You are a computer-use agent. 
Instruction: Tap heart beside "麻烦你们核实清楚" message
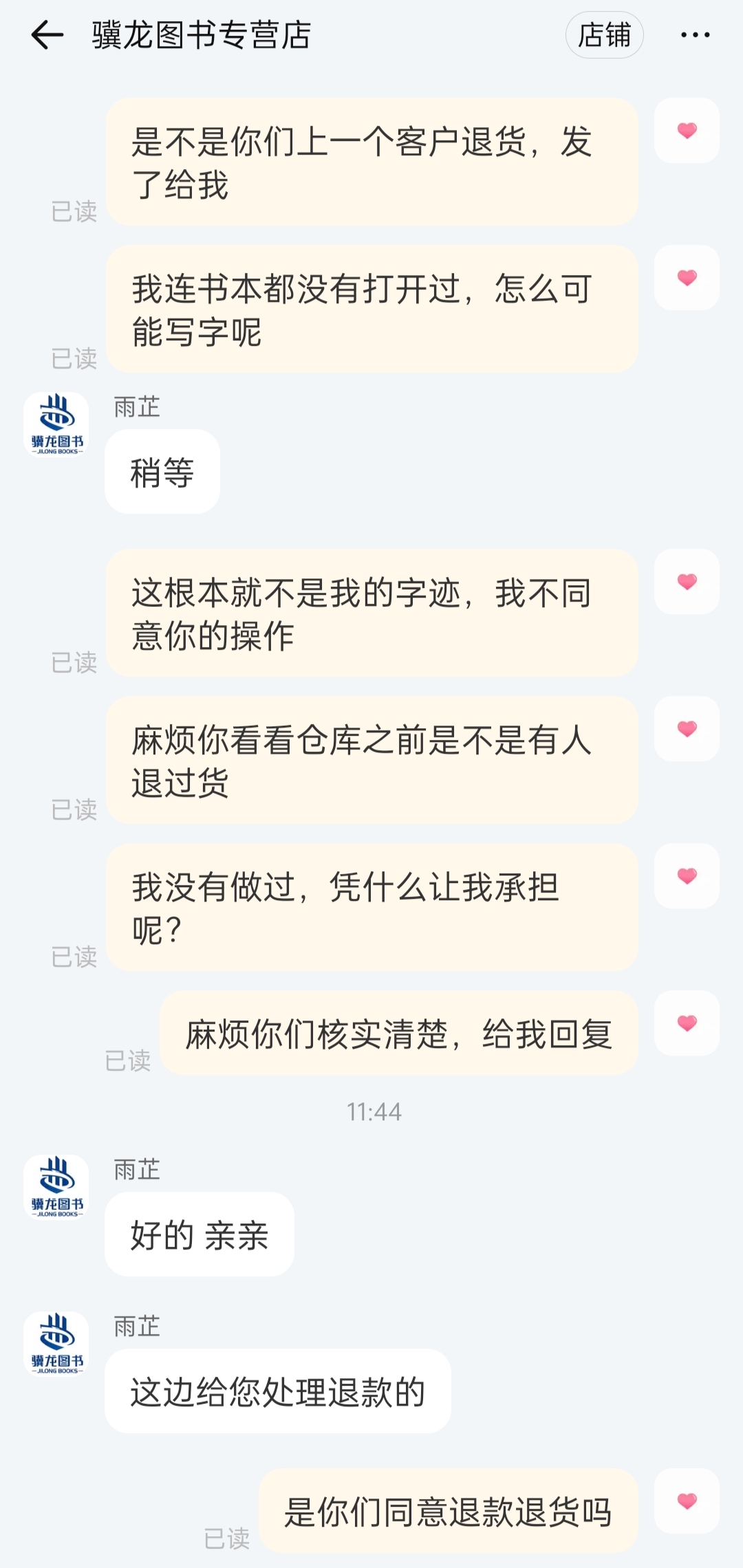click(687, 1023)
